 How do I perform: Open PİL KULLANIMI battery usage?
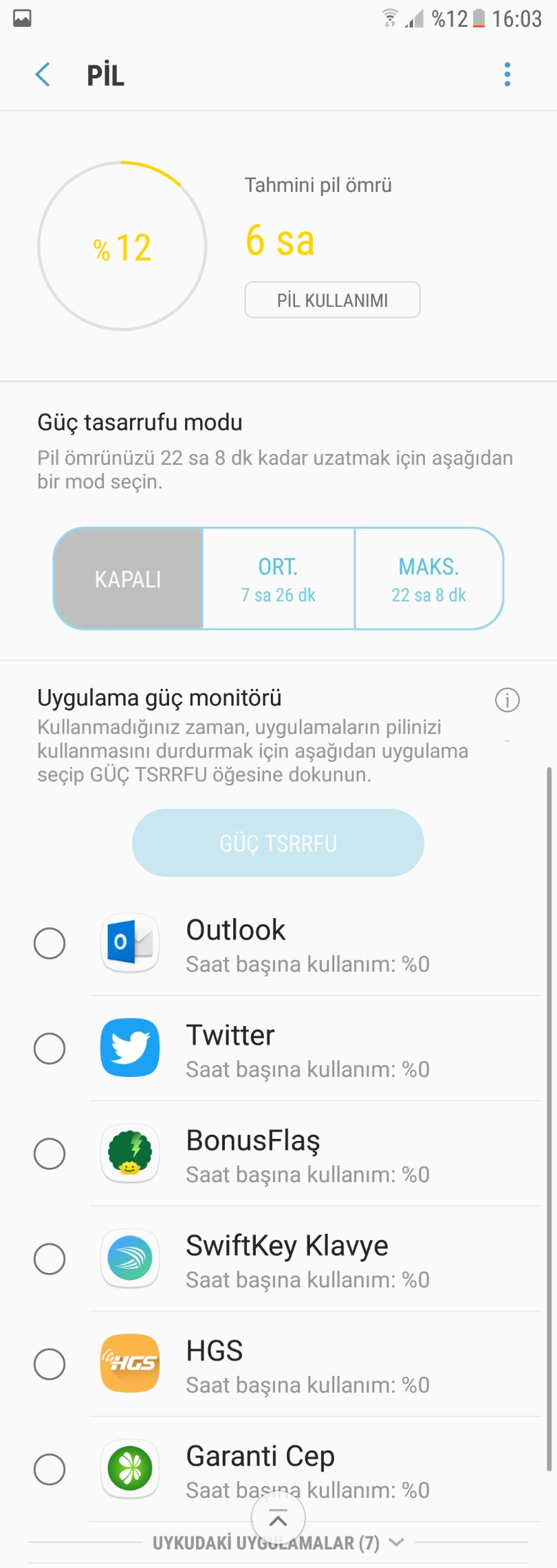click(x=332, y=300)
